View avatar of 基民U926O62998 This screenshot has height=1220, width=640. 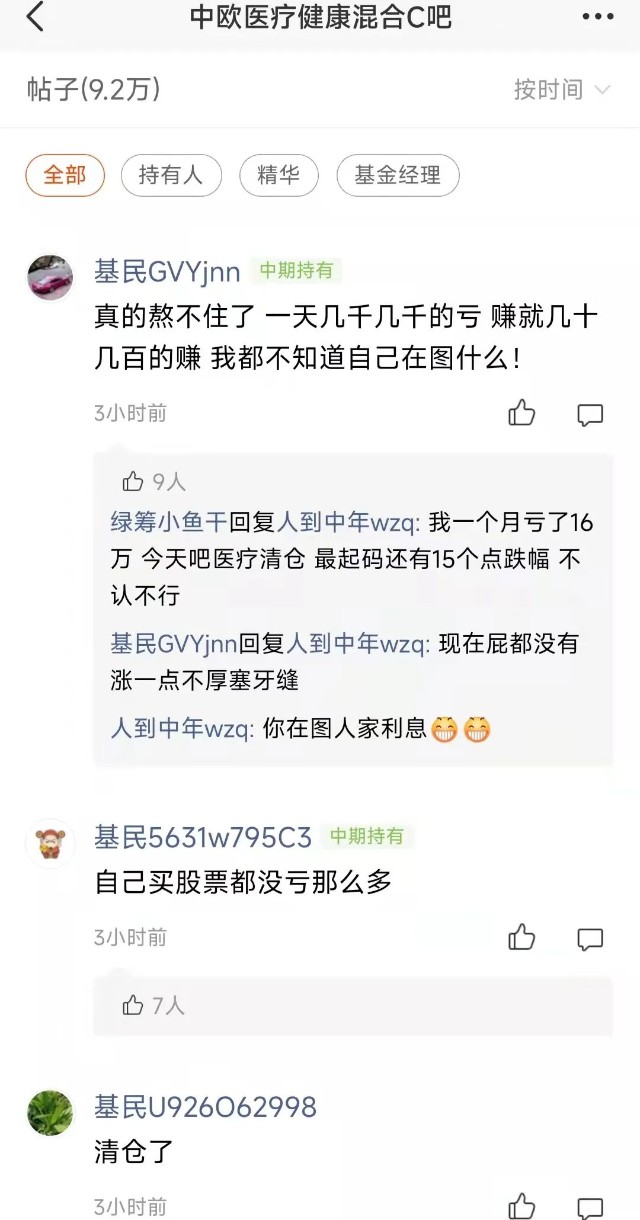[50, 1111]
